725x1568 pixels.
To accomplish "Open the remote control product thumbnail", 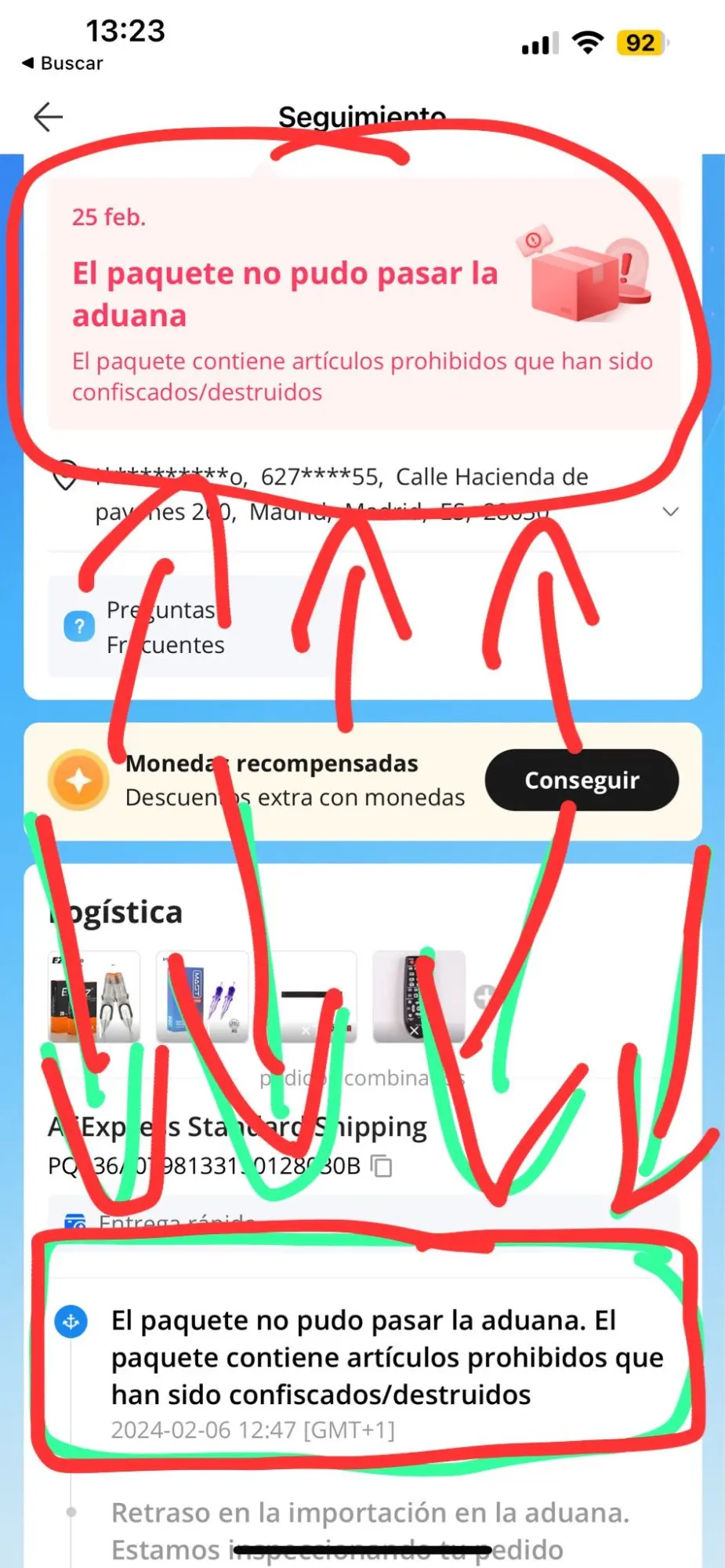I will tap(419, 996).
